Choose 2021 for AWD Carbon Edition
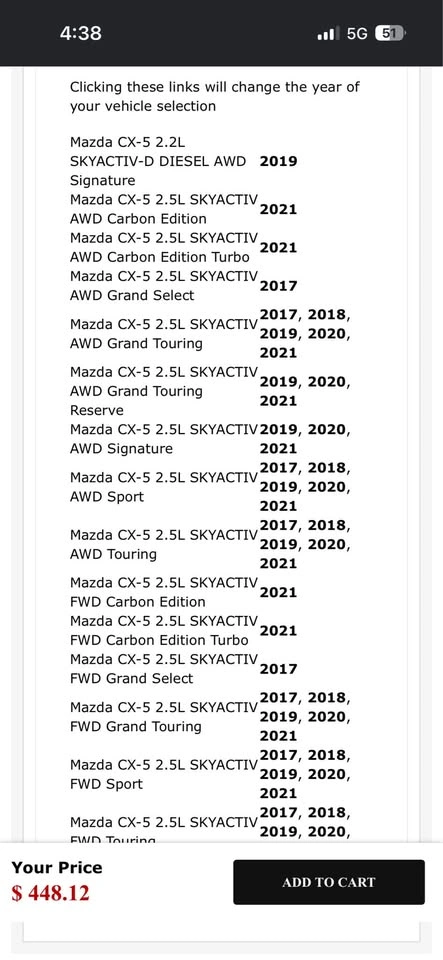The image size is (443, 960). pyautogui.click(x=278, y=209)
